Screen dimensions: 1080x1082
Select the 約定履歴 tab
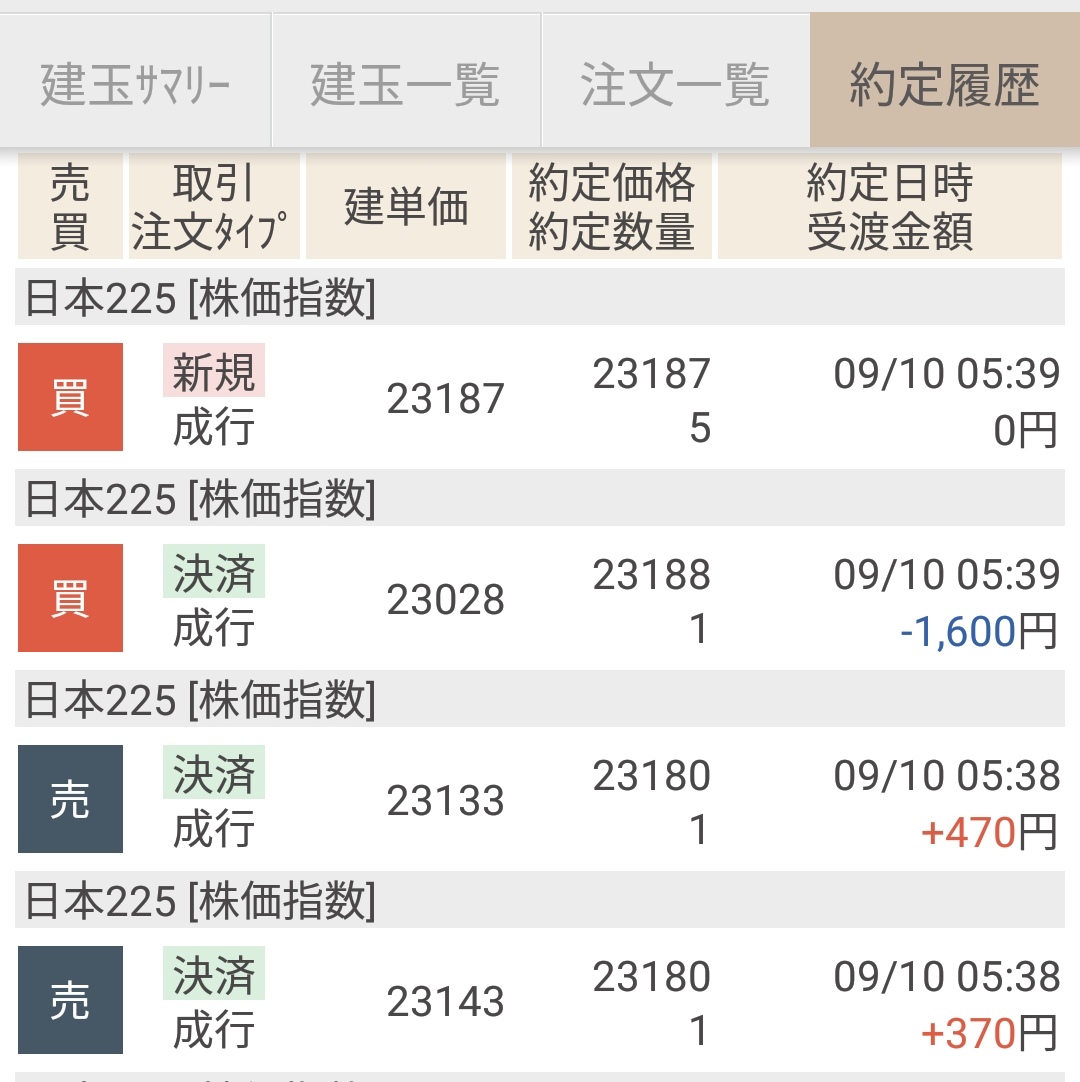tap(944, 83)
